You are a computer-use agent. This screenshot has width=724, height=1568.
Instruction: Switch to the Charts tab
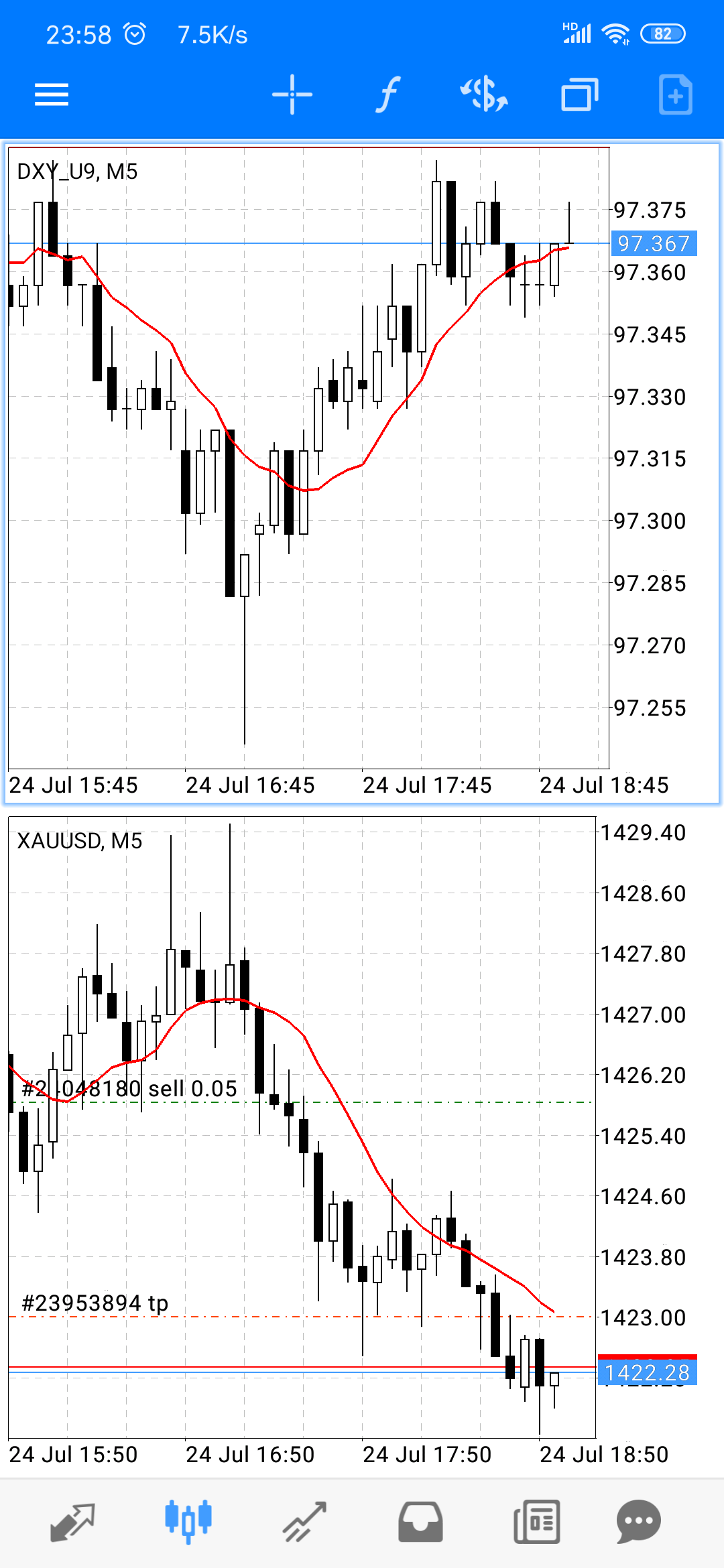coord(188,1522)
